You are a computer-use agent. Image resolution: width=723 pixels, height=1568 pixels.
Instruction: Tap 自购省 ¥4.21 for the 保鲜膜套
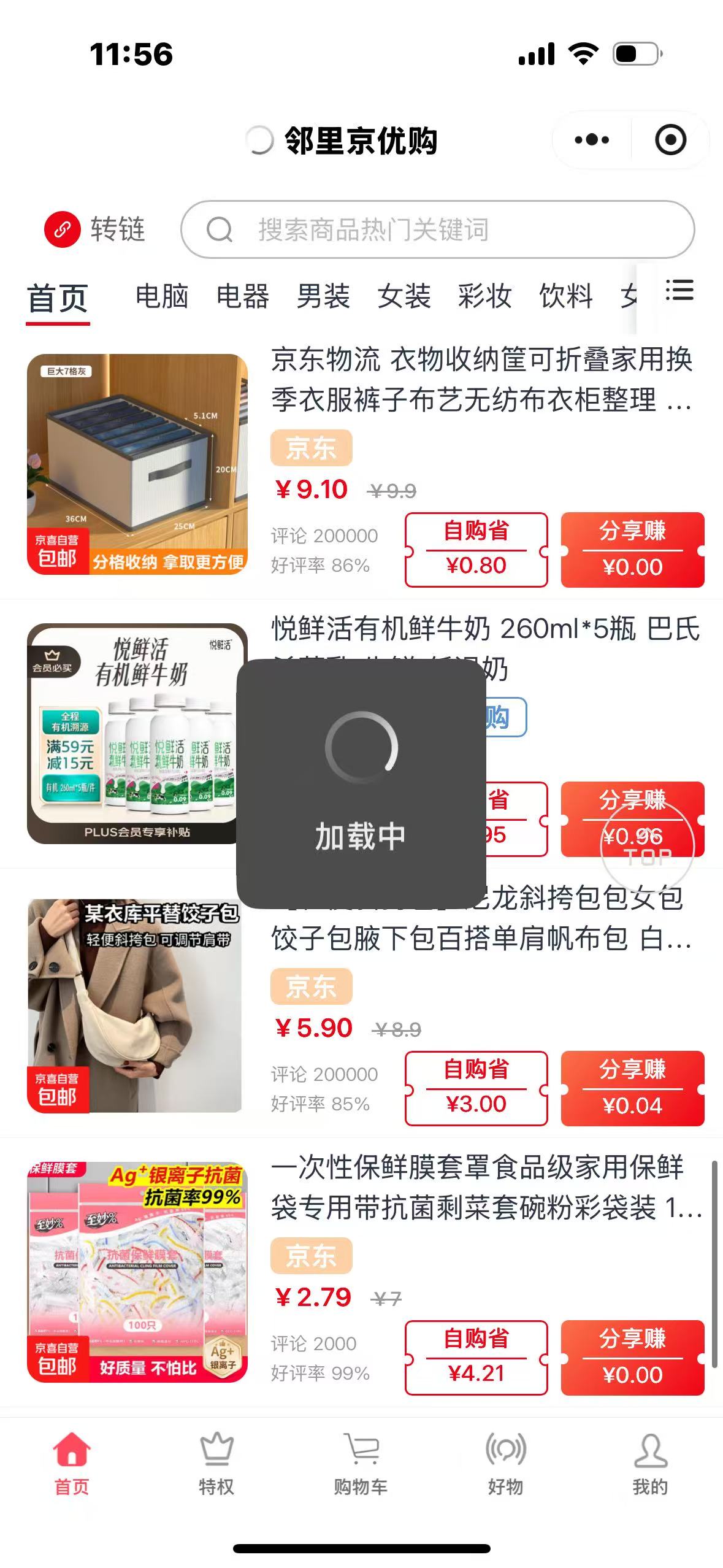tap(476, 1358)
